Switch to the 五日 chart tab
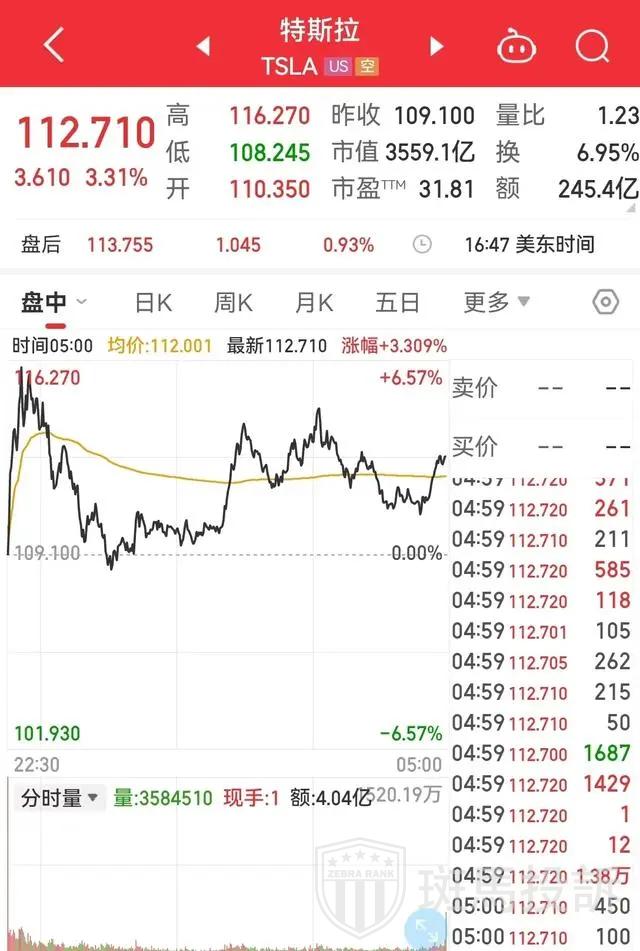Viewport: 640px width, 951px height. (397, 302)
